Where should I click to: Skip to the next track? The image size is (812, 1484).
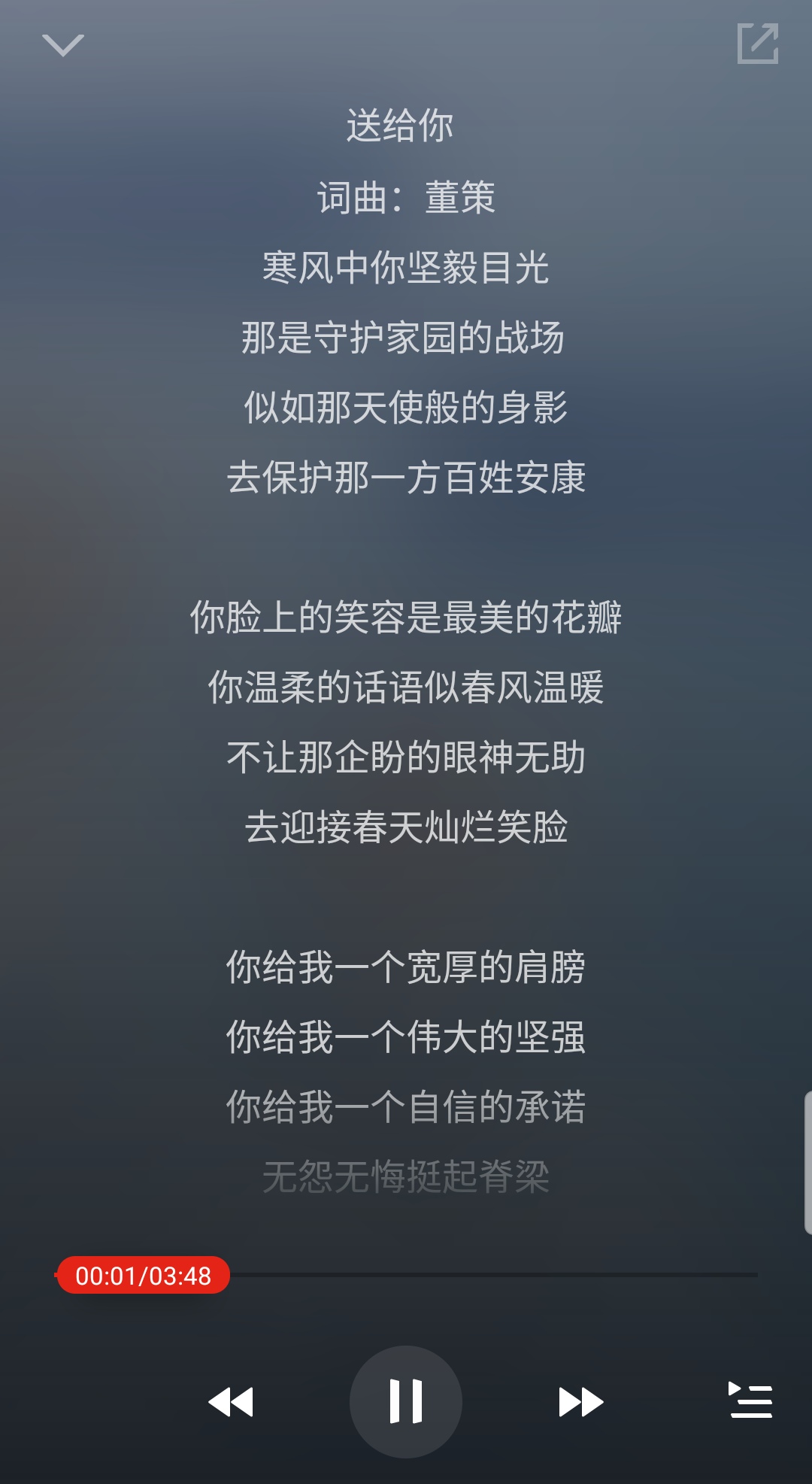tap(581, 1402)
